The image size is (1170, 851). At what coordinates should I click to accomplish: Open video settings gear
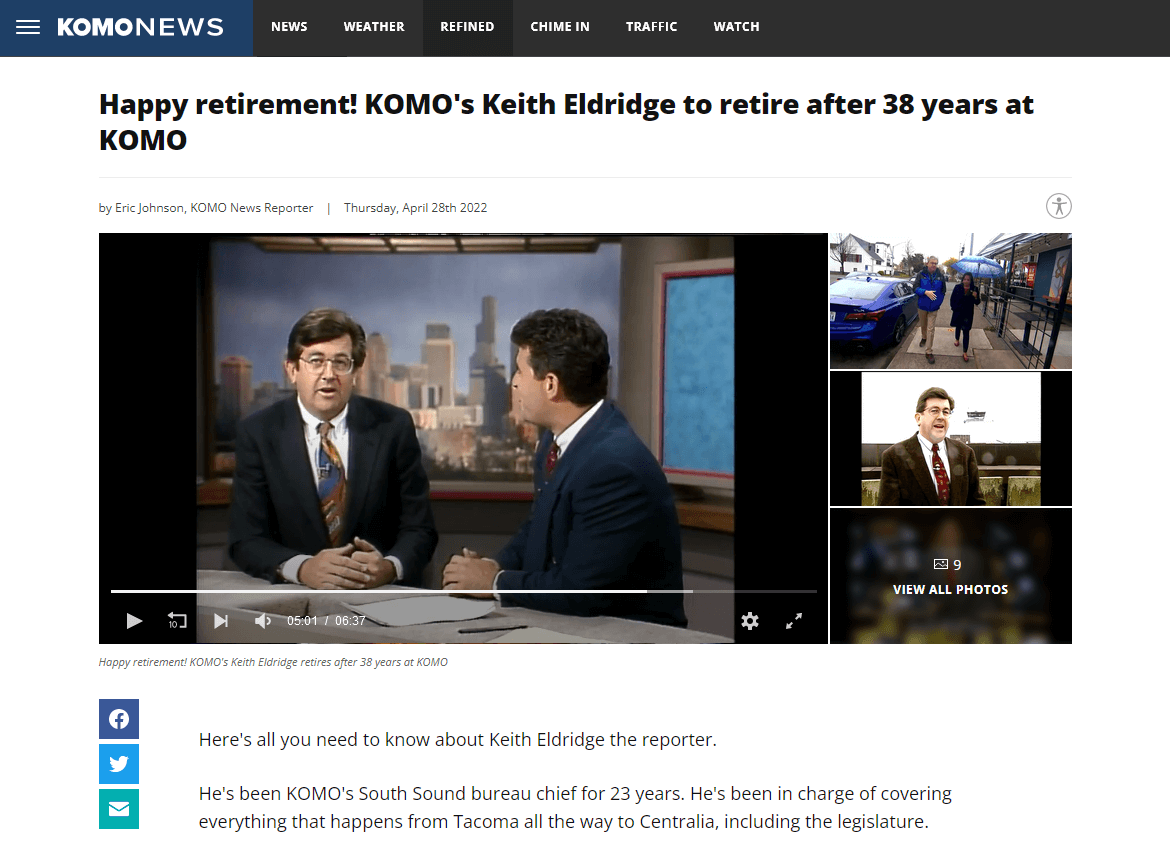[750, 621]
